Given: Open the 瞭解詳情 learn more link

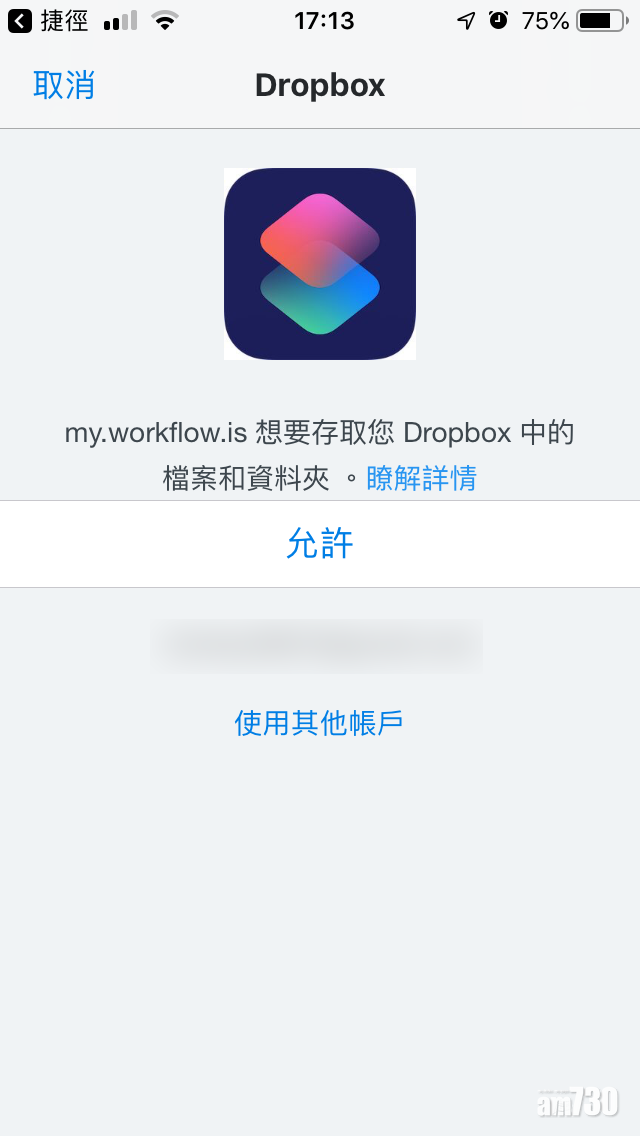Looking at the screenshot, I should (421, 478).
